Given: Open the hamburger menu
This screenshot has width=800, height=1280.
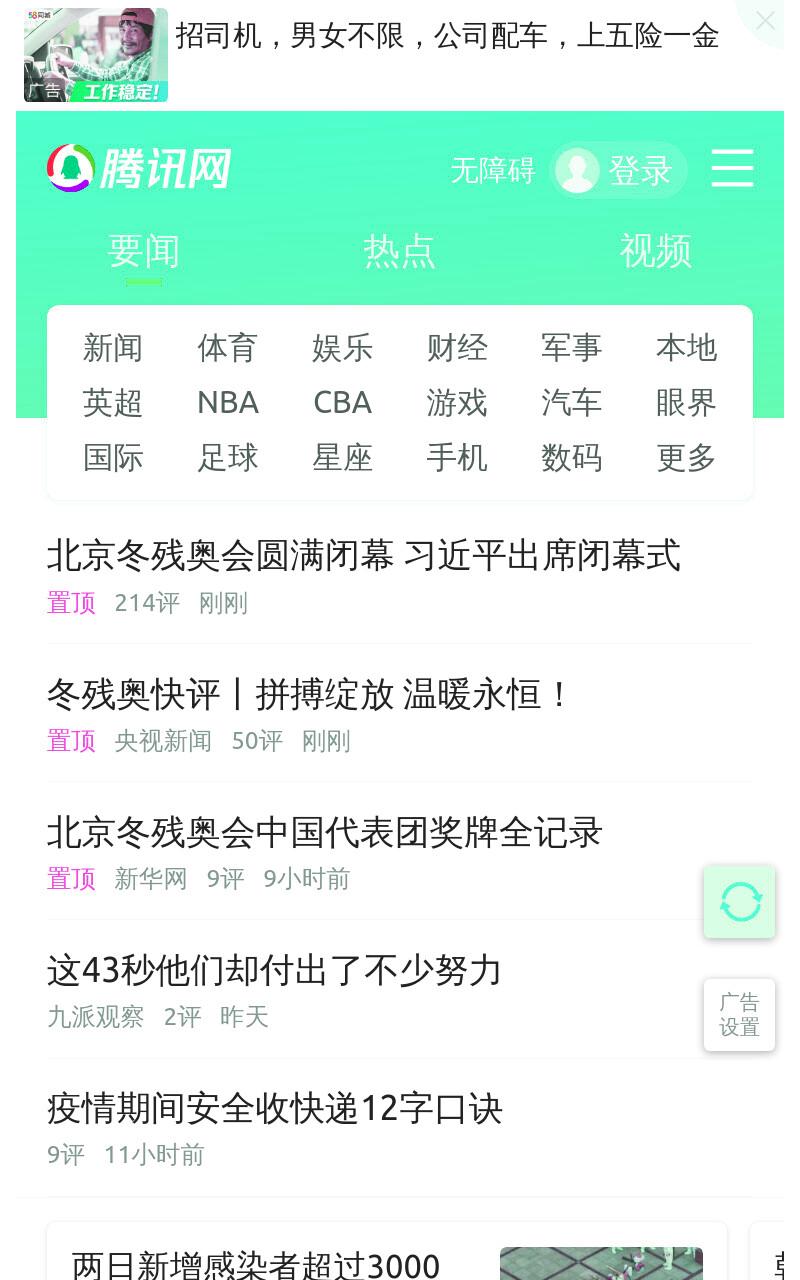Looking at the screenshot, I should coord(732,168).
